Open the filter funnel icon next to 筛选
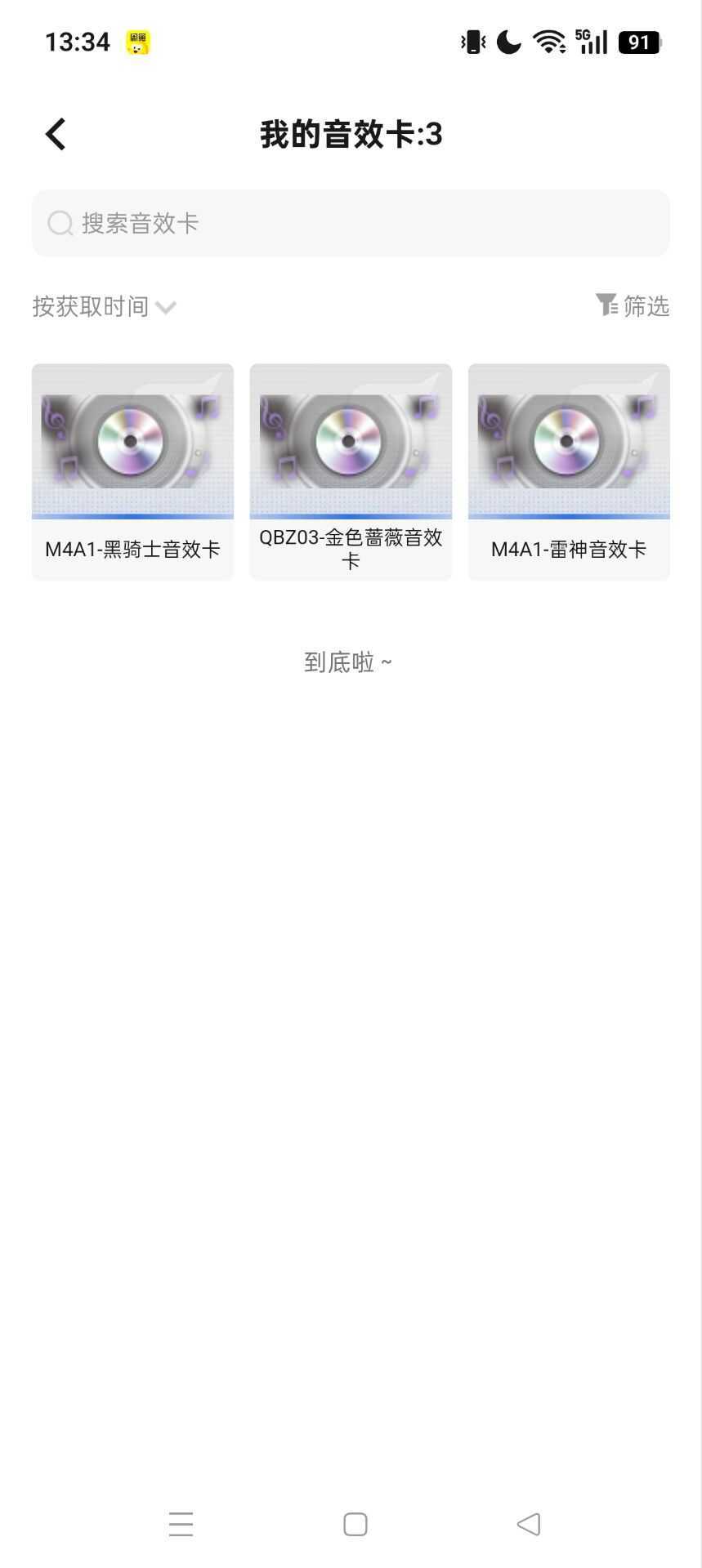This screenshot has height=1568, width=702. coord(606,306)
